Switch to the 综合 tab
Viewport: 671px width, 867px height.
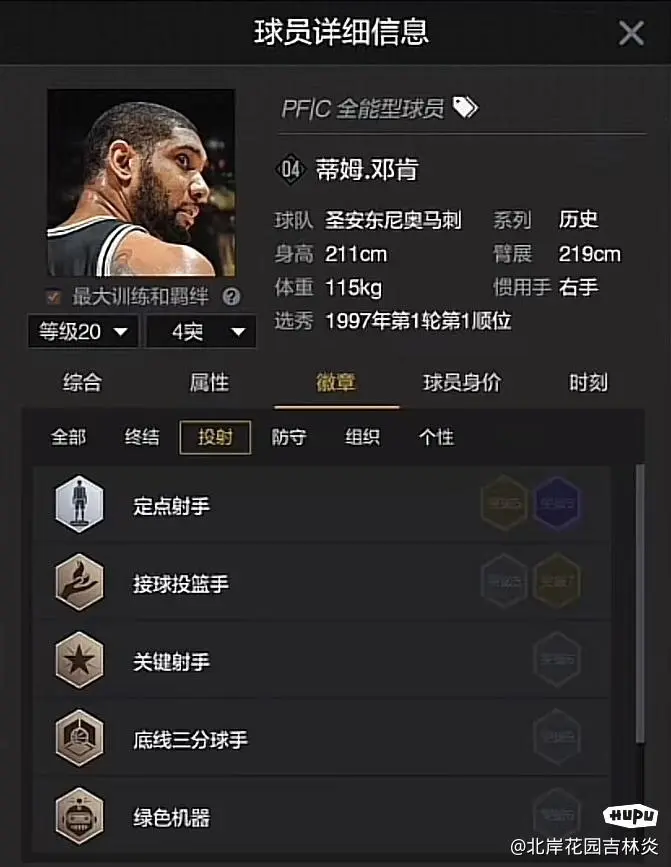coord(82,383)
